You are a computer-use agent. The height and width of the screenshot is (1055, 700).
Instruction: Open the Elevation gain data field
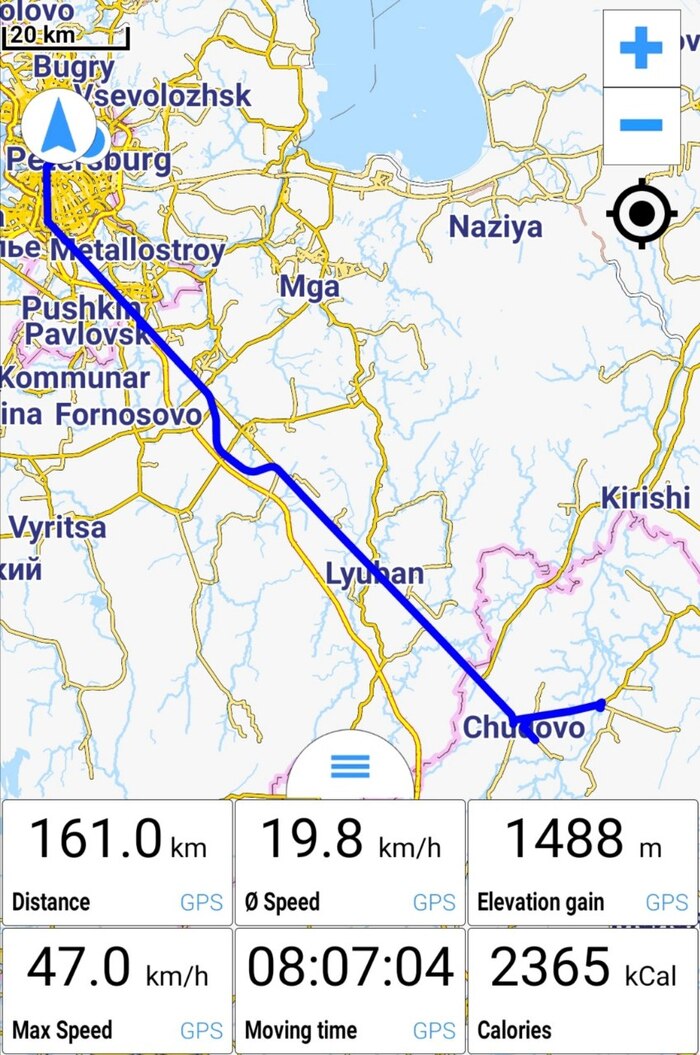click(581, 861)
